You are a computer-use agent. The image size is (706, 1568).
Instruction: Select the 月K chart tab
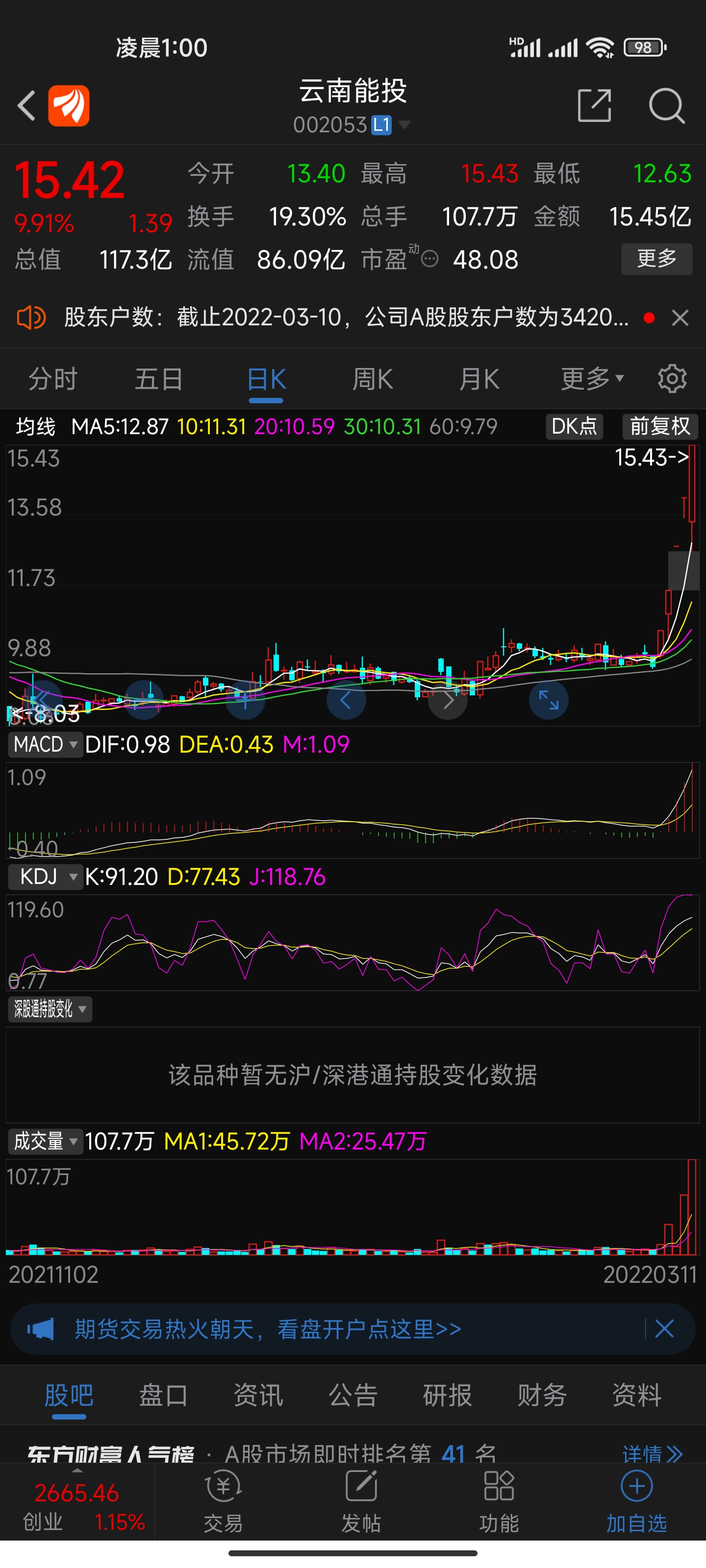(479, 379)
